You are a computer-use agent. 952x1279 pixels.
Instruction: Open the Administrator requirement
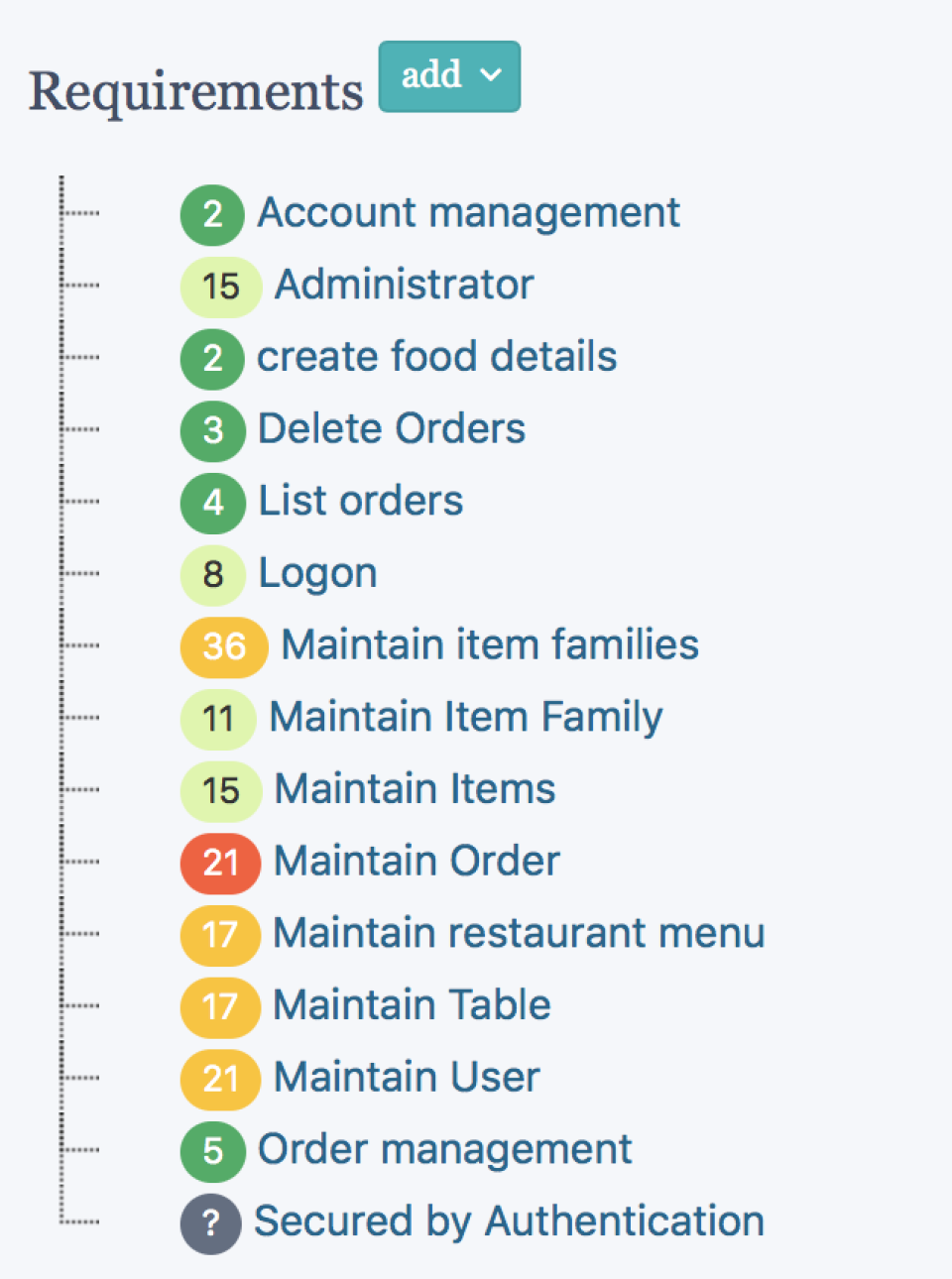[404, 286]
